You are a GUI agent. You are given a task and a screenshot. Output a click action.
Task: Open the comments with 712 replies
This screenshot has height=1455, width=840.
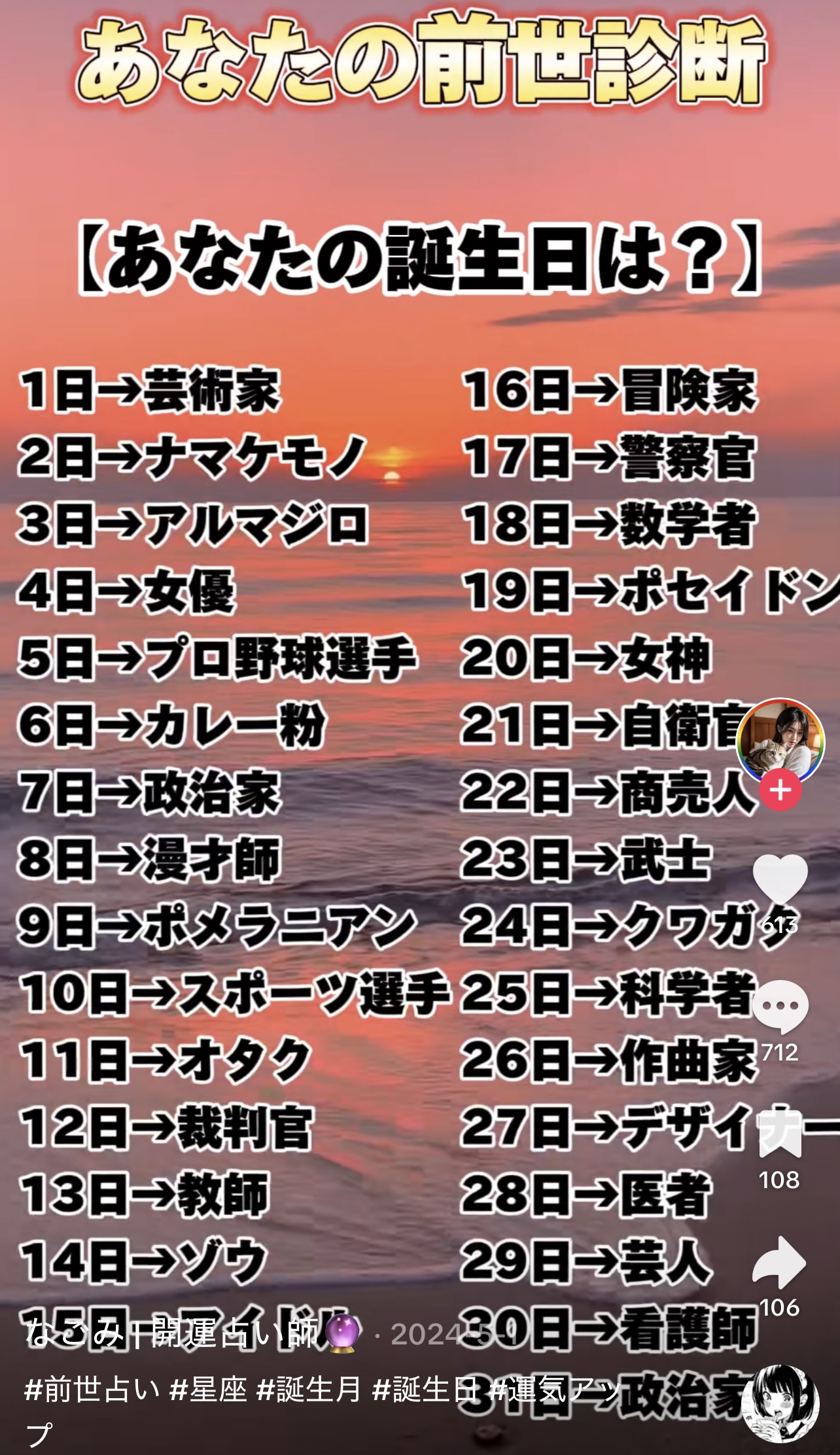[x=780, y=1008]
